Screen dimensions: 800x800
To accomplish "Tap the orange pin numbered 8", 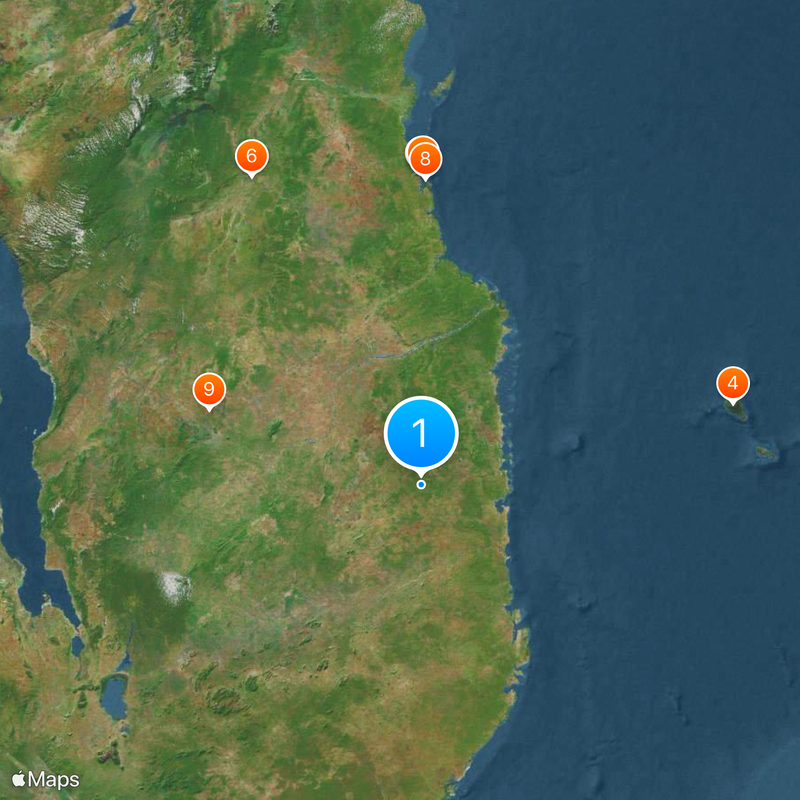I will pyautogui.click(x=425, y=158).
